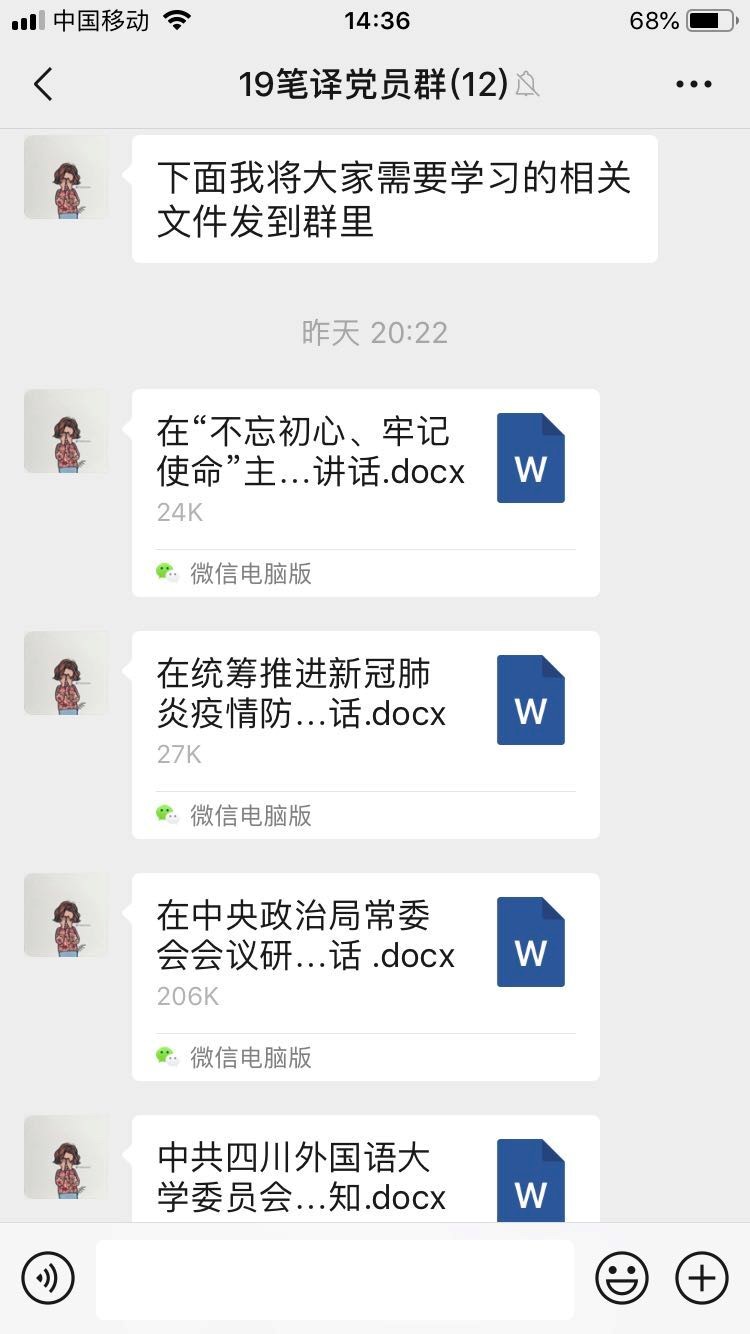The width and height of the screenshot is (750, 1334).
Task: Open the group chat info menu
Action: pyautogui.click(x=693, y=85)
